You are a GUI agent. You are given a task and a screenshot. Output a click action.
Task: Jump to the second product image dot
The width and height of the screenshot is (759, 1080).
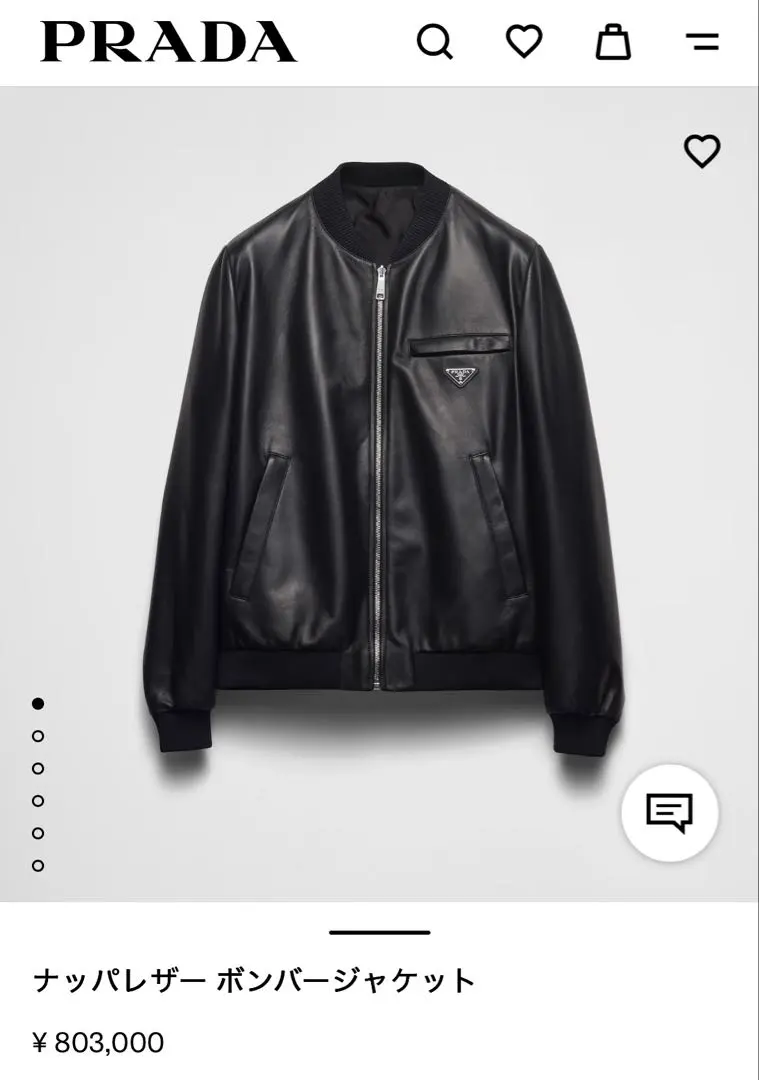coord(38,736)
